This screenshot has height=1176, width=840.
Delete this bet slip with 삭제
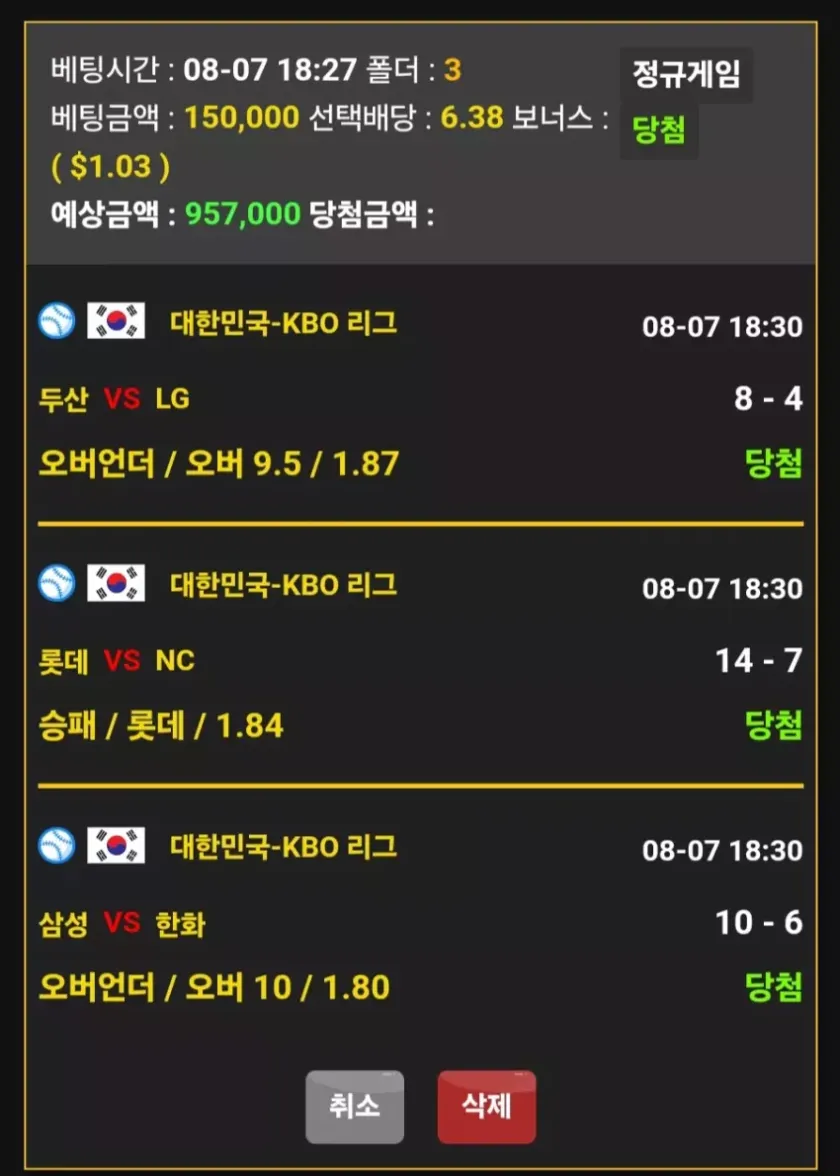[x=487, y=1106]
